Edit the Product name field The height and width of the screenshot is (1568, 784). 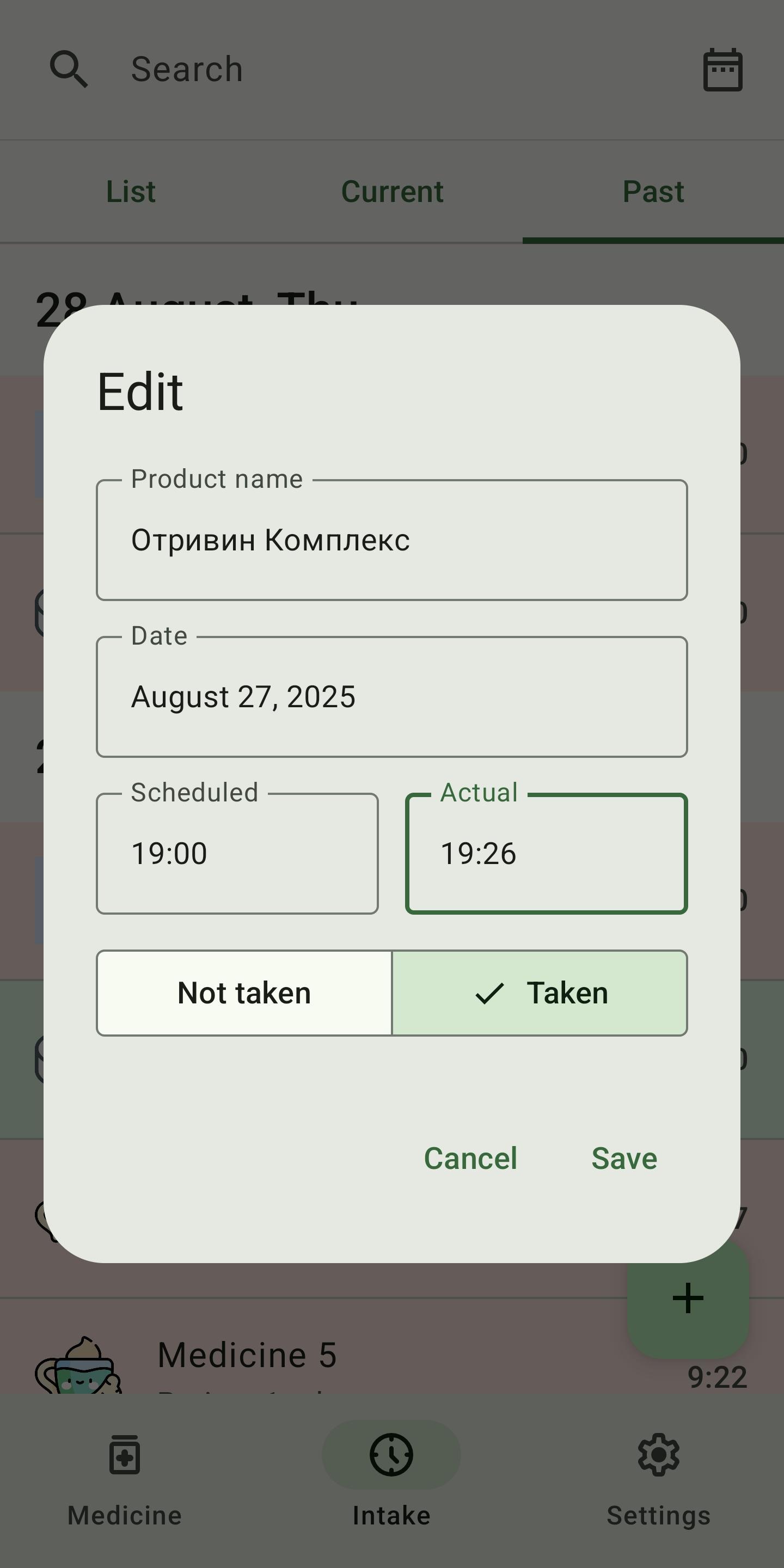(391, 541)
